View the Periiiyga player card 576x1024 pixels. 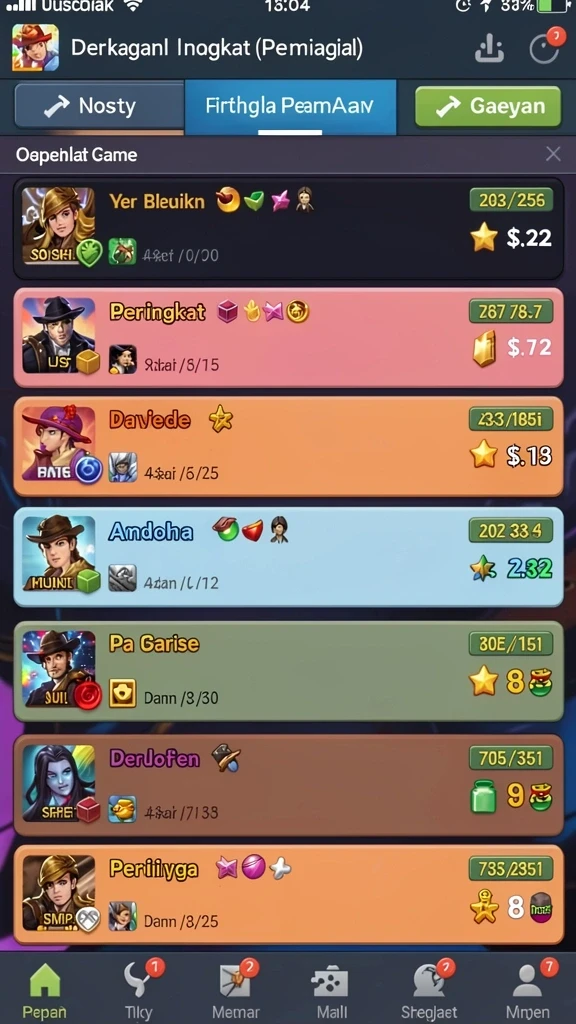point(288,894)
